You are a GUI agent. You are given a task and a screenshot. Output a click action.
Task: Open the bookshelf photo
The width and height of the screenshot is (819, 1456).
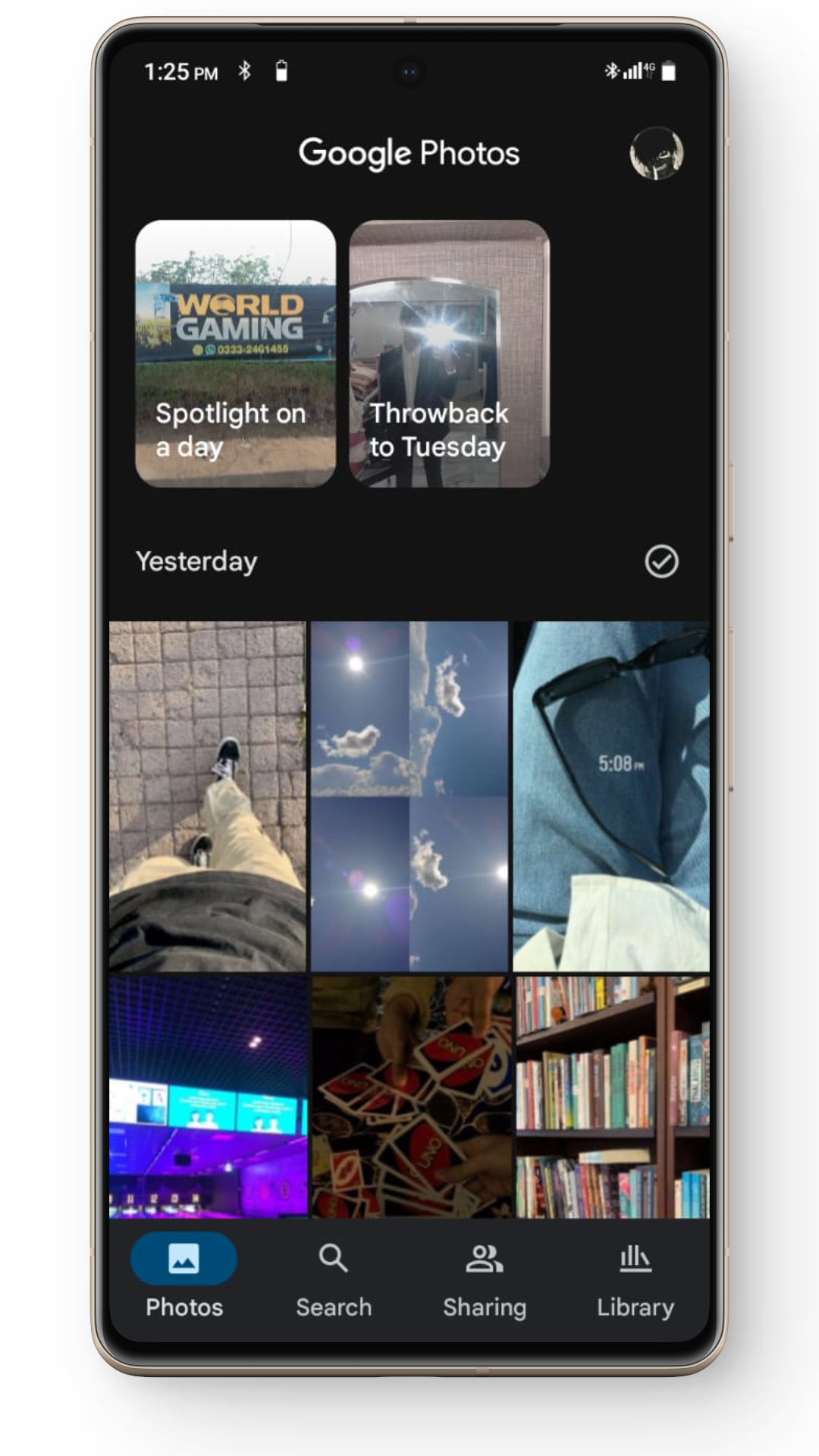pos(613,1097)
